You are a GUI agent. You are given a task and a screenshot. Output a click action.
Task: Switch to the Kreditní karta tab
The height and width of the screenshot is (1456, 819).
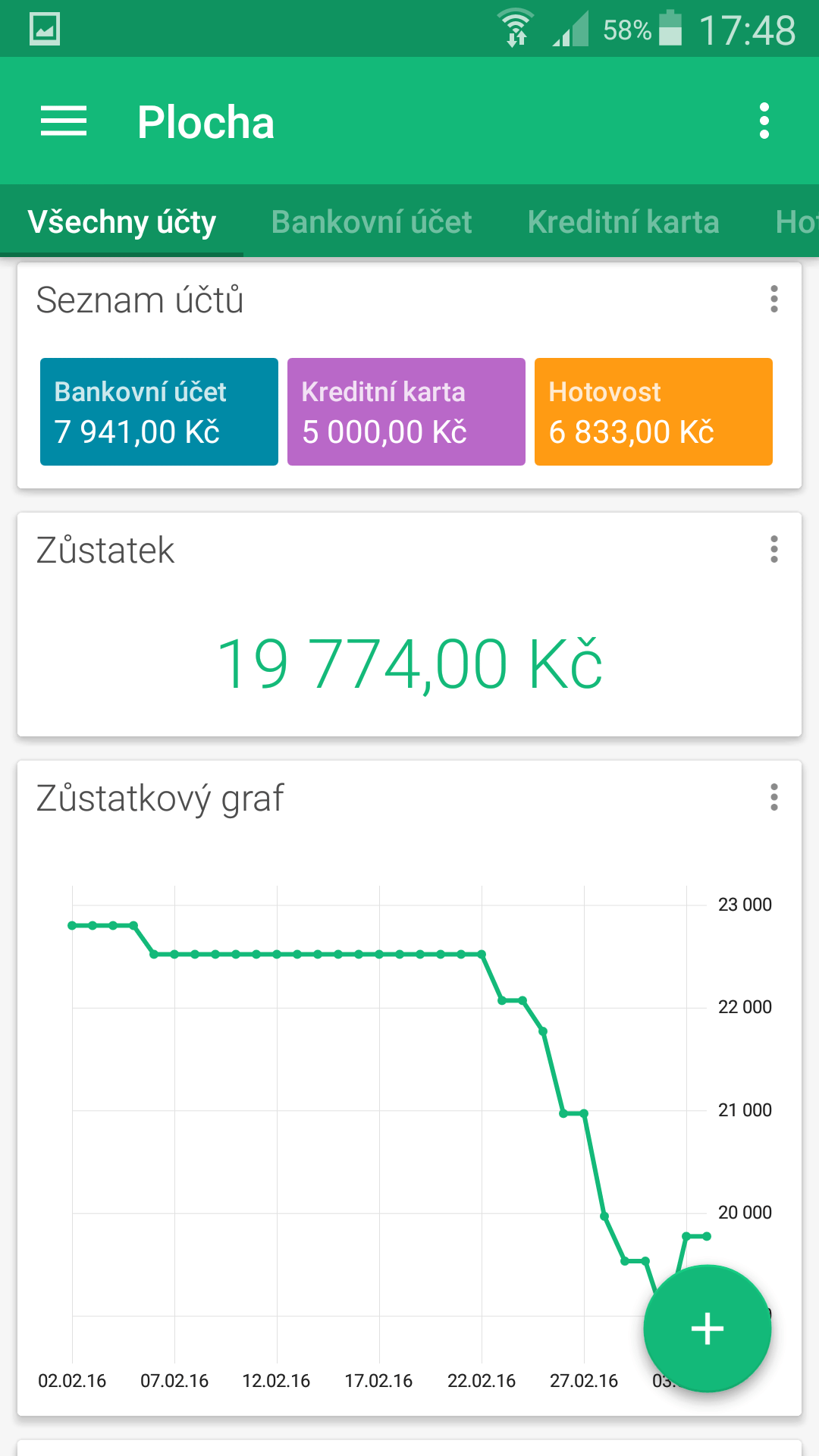click(623, 222)
